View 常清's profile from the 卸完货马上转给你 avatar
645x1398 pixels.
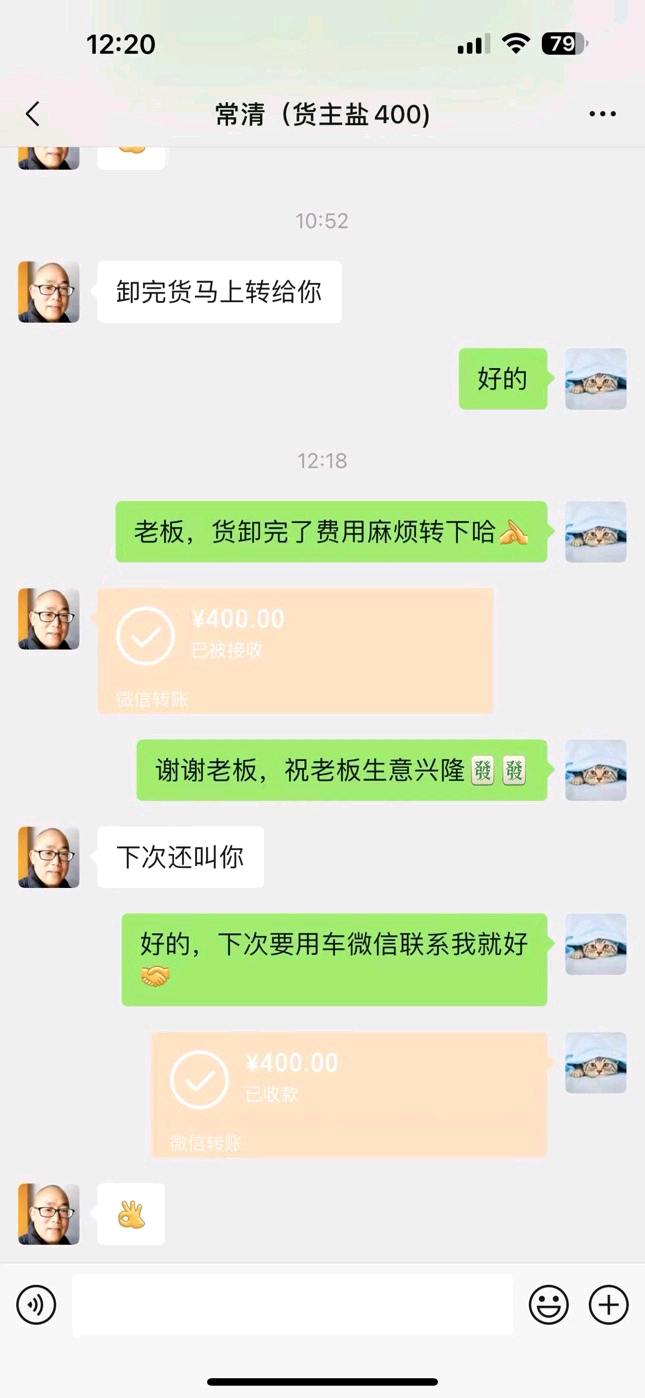[x=48, y=292]
